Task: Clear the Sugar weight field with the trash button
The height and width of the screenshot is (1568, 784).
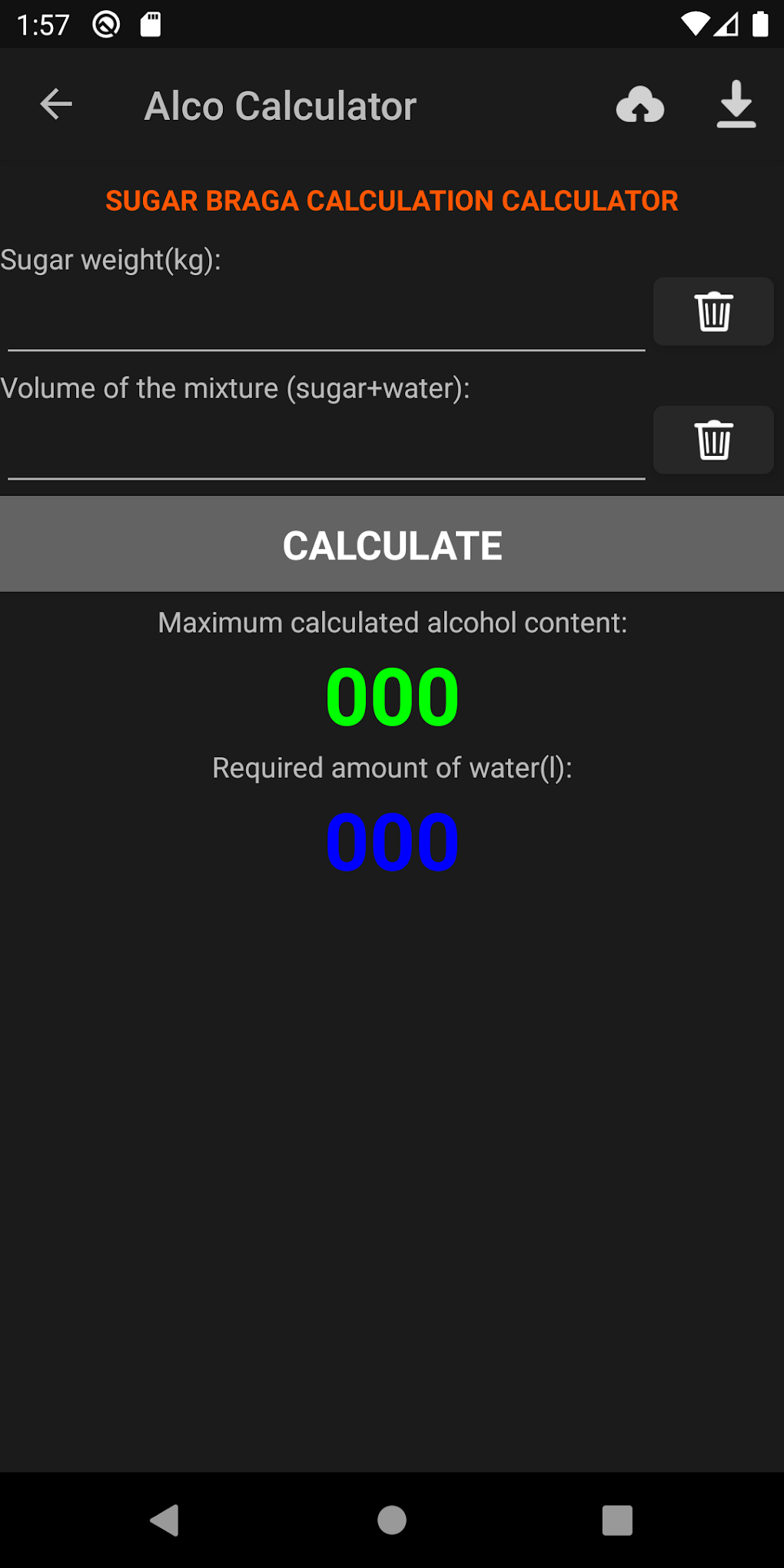Action: click(x=713, y=311)
